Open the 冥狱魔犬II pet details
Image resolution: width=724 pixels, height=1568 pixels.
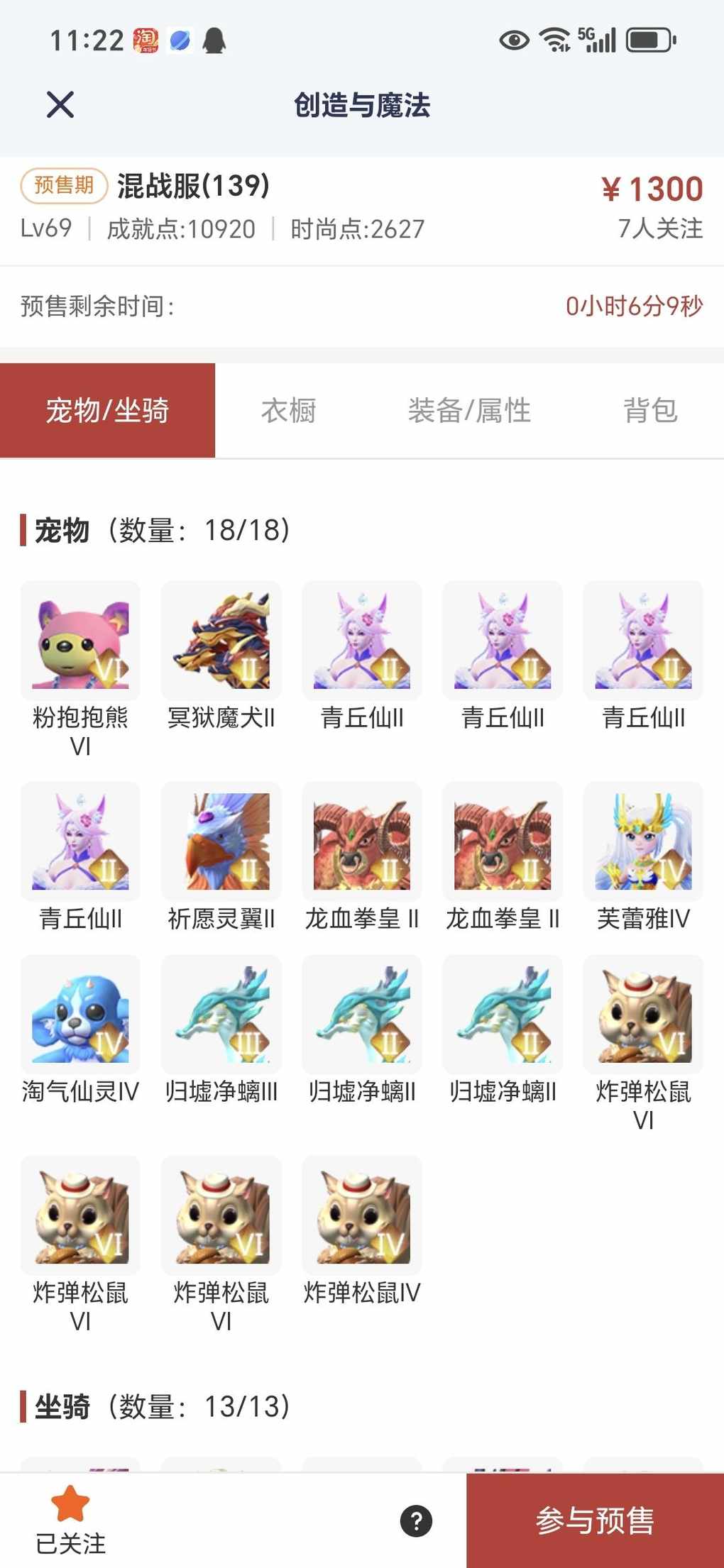pyautogui.click(x=221, y=641)
